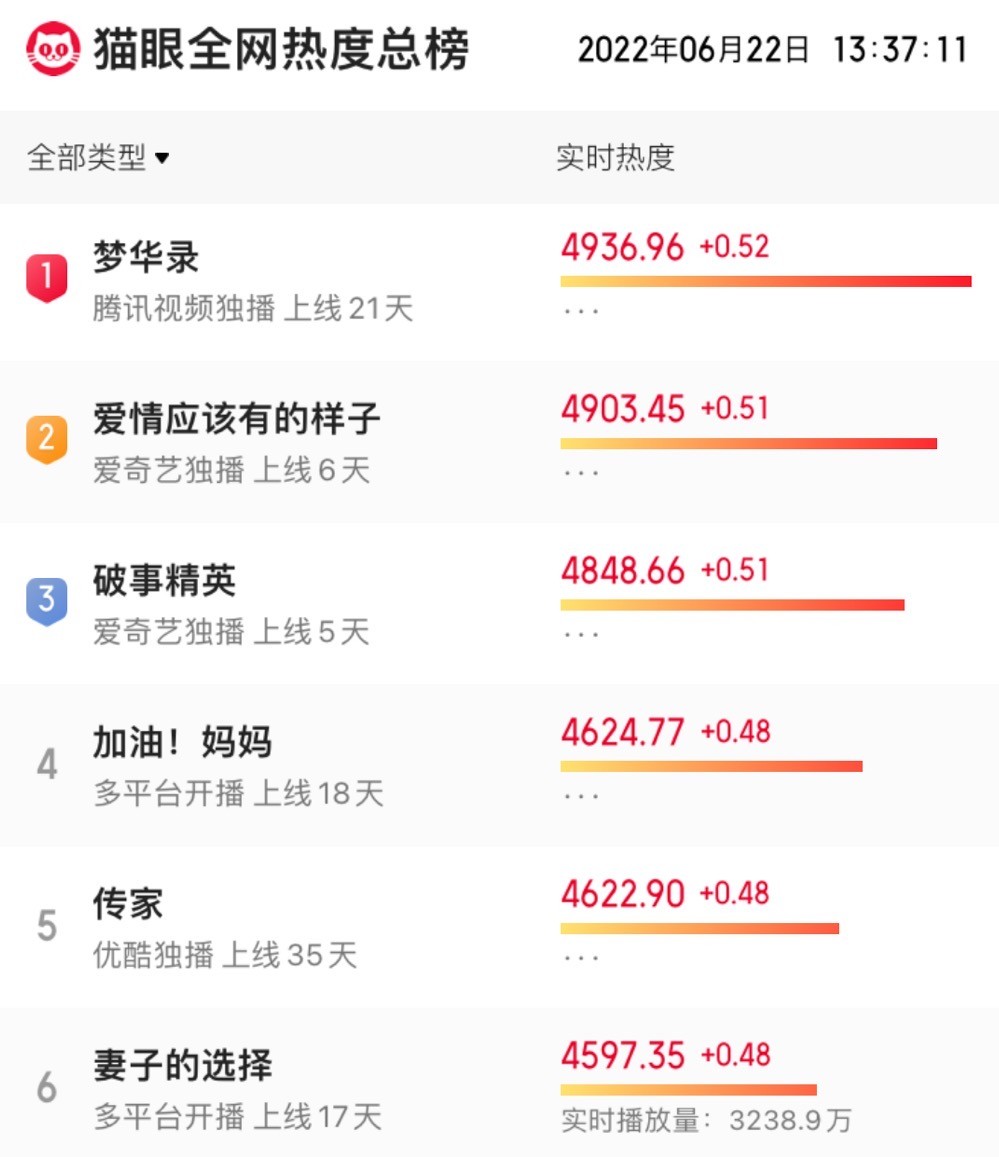This screenshot has height=1157, width=999.
Task: Expand the ellipsis under 传家
Action: tap(581, 956)
